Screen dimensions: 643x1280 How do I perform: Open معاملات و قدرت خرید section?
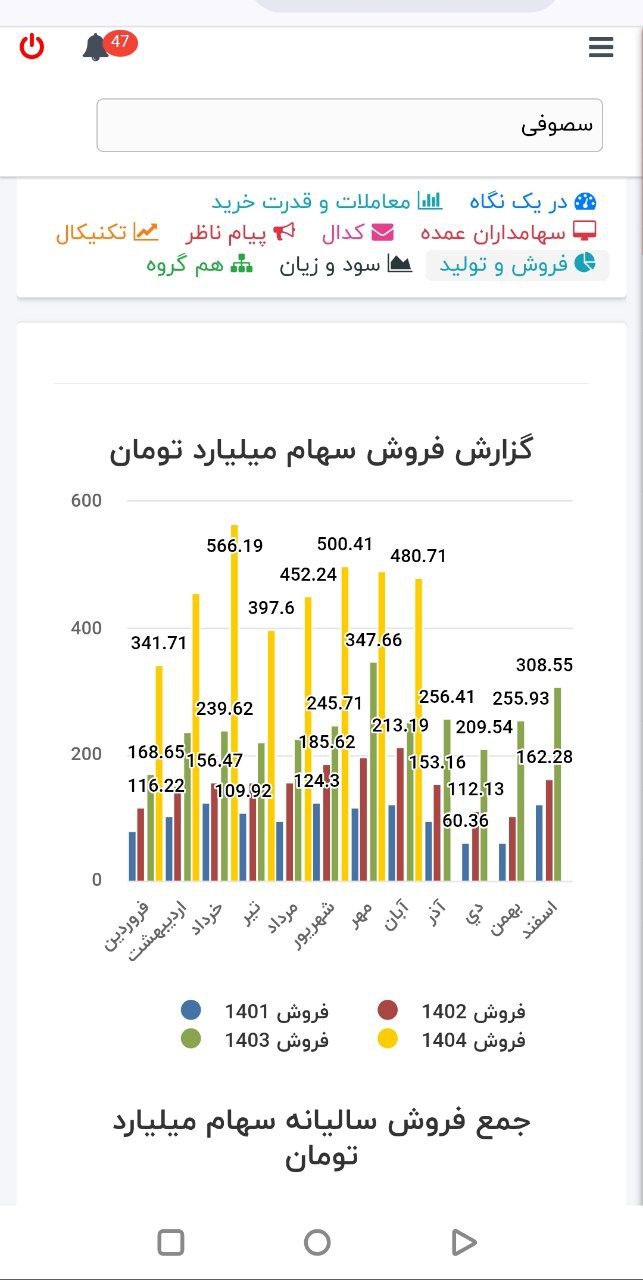pyautogui.click(x=326, y=201)
